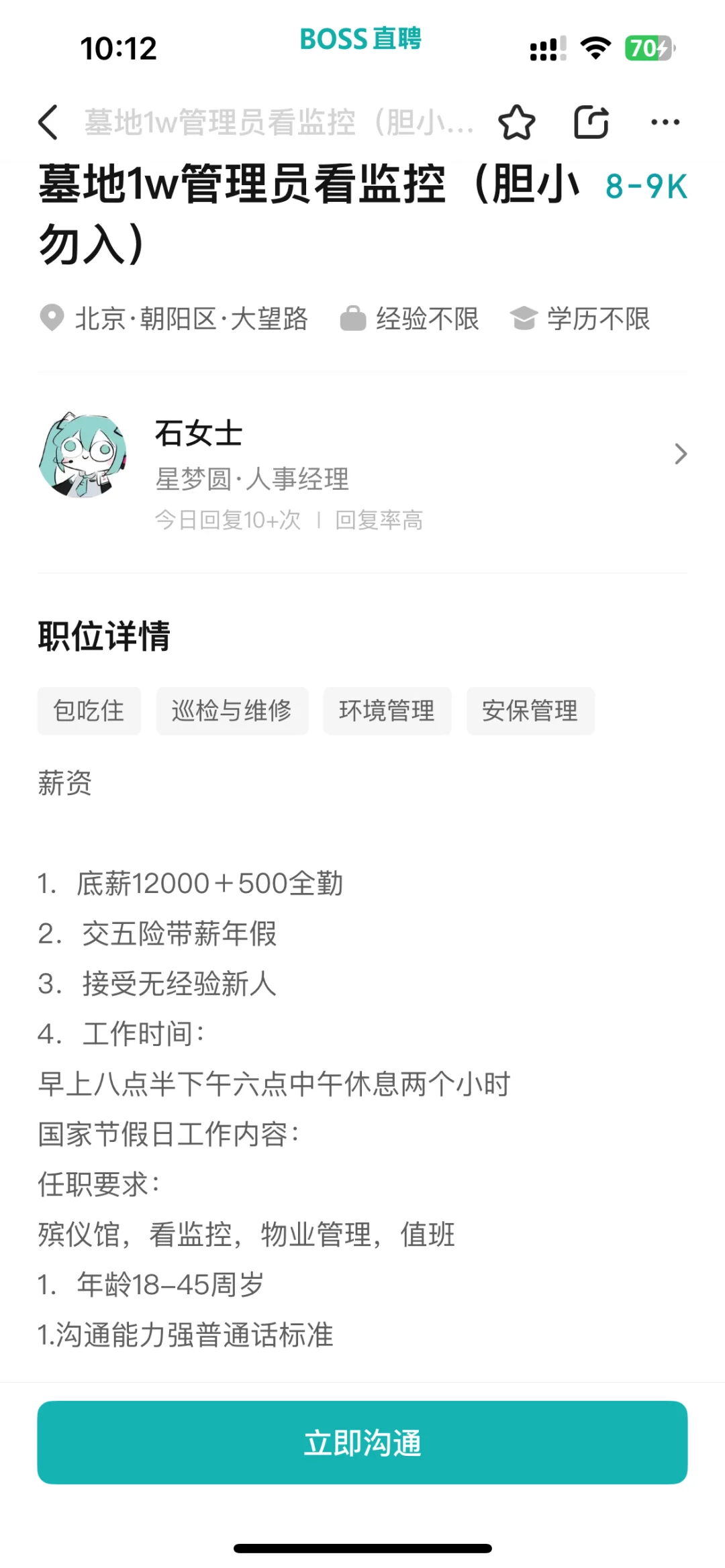This screenshot has width=725, height=1568.
Task: Tap the 立即沟通 button to chat
Action: coord(362,1442)
